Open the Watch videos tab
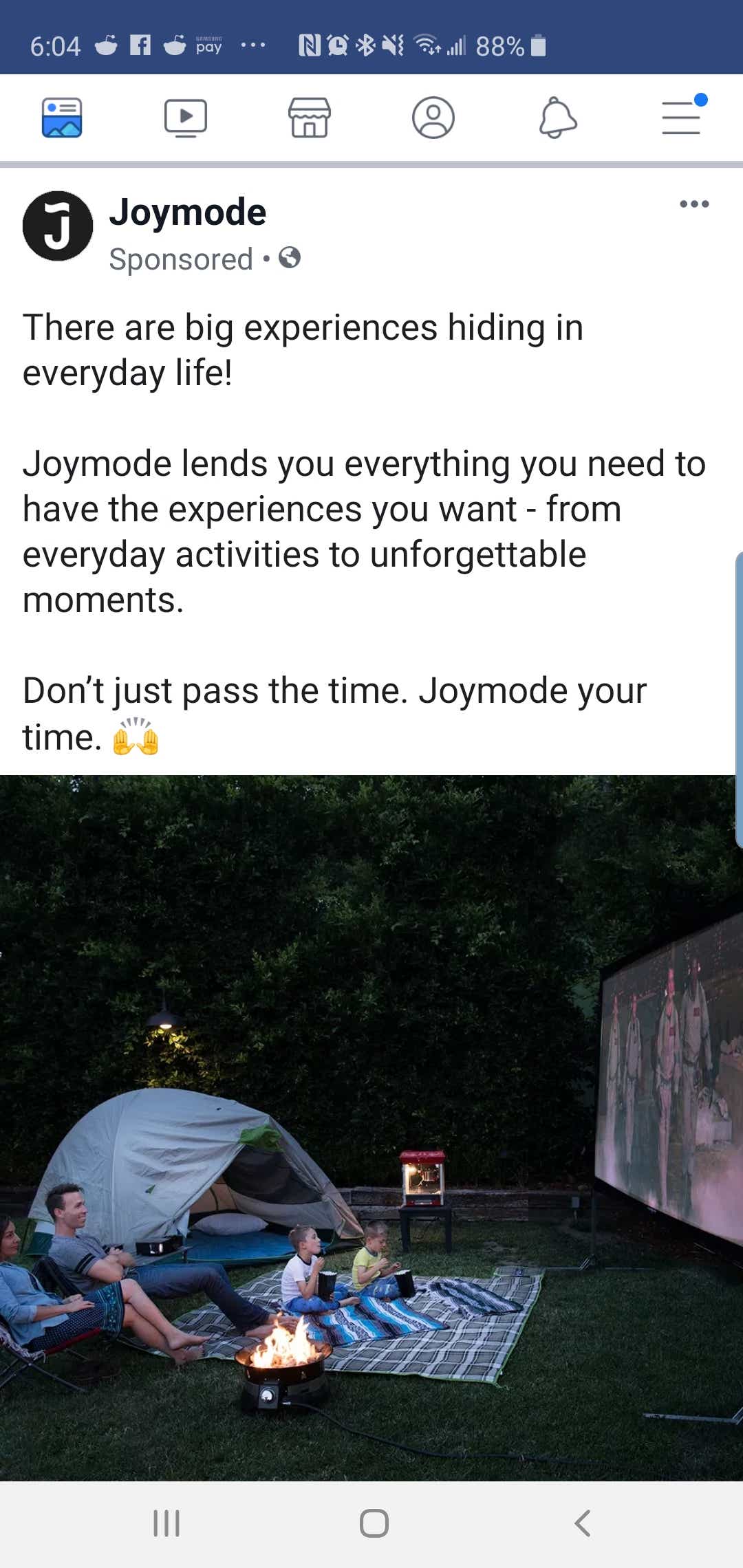This screenshot has height=1568, width=743. pos(186,118)
